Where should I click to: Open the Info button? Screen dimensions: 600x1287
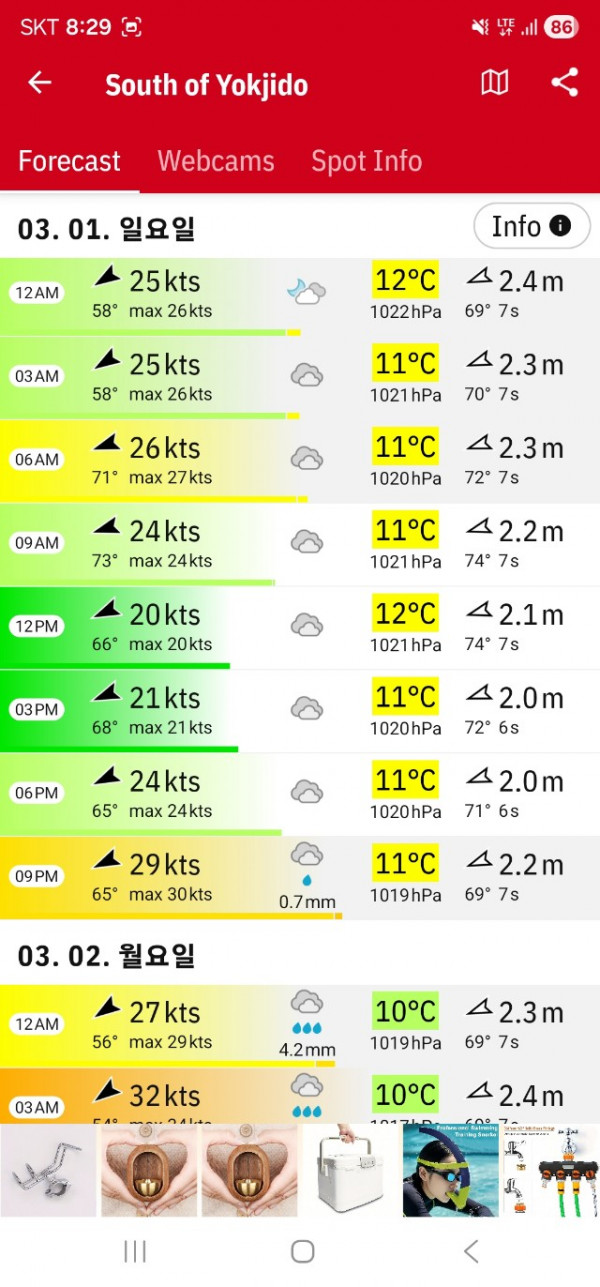(x=531, y=227)
